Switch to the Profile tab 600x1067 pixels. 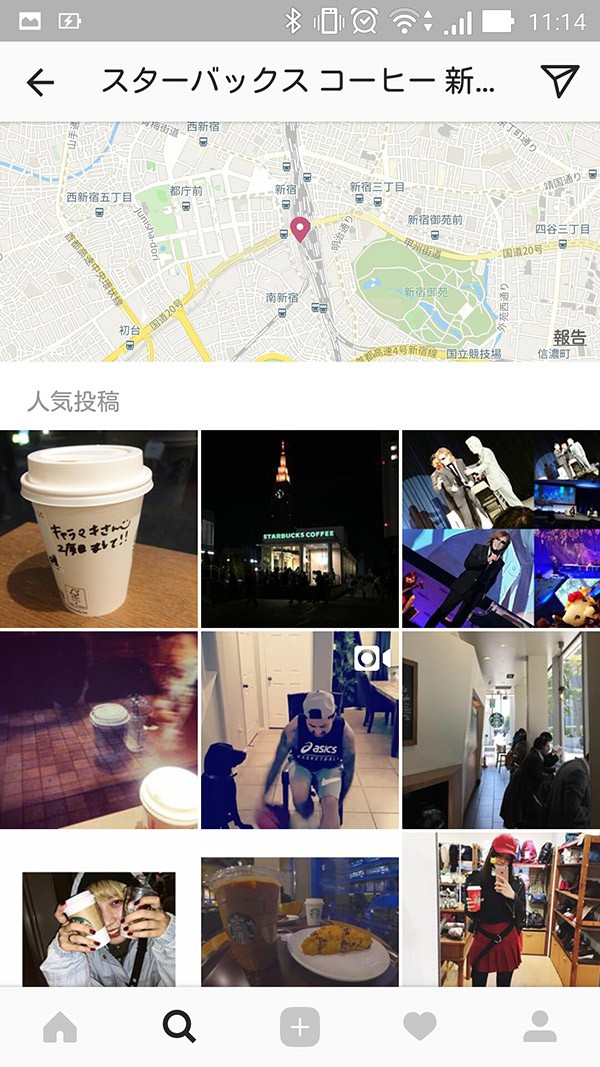[540, 1027]
